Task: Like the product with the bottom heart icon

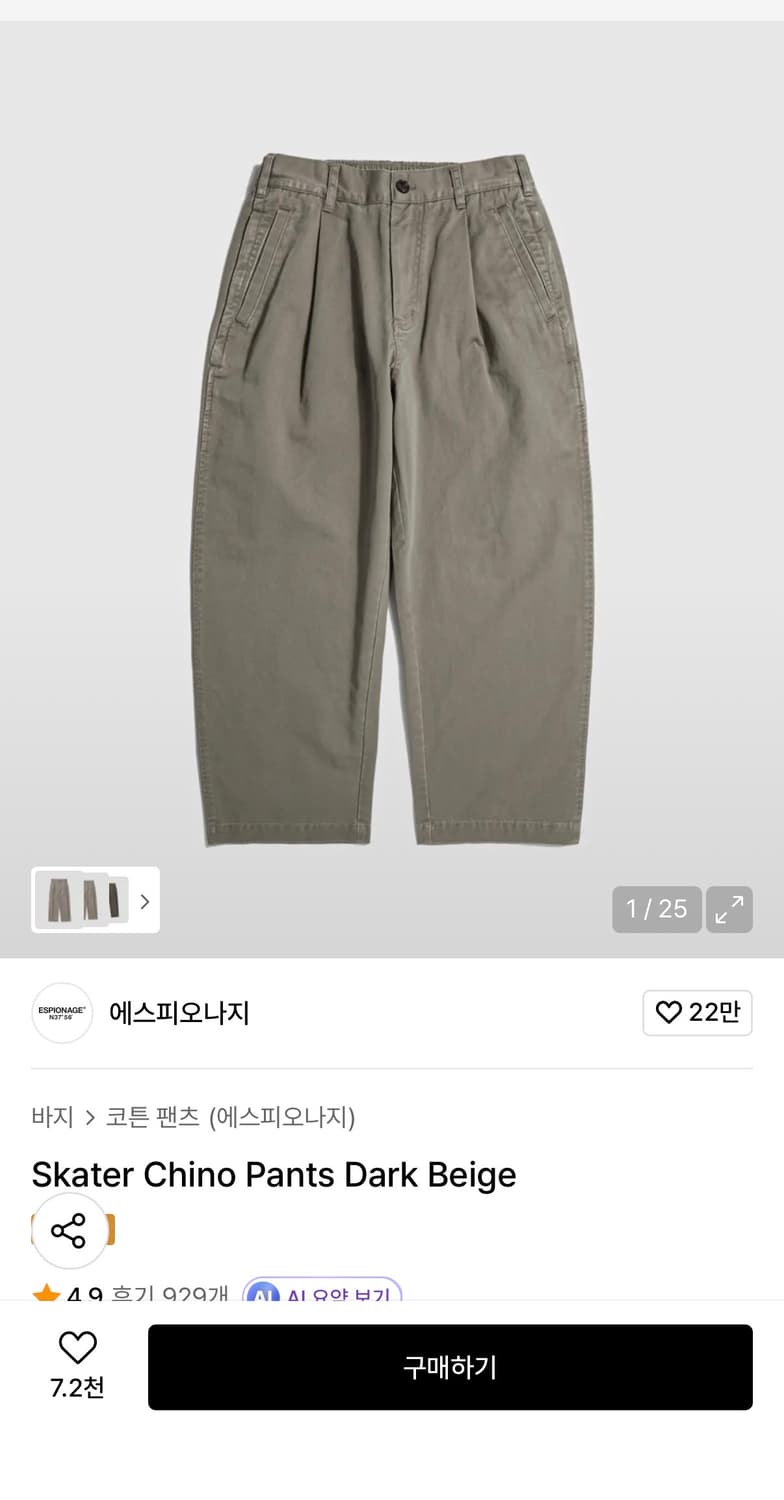Action: [77, 1346]
